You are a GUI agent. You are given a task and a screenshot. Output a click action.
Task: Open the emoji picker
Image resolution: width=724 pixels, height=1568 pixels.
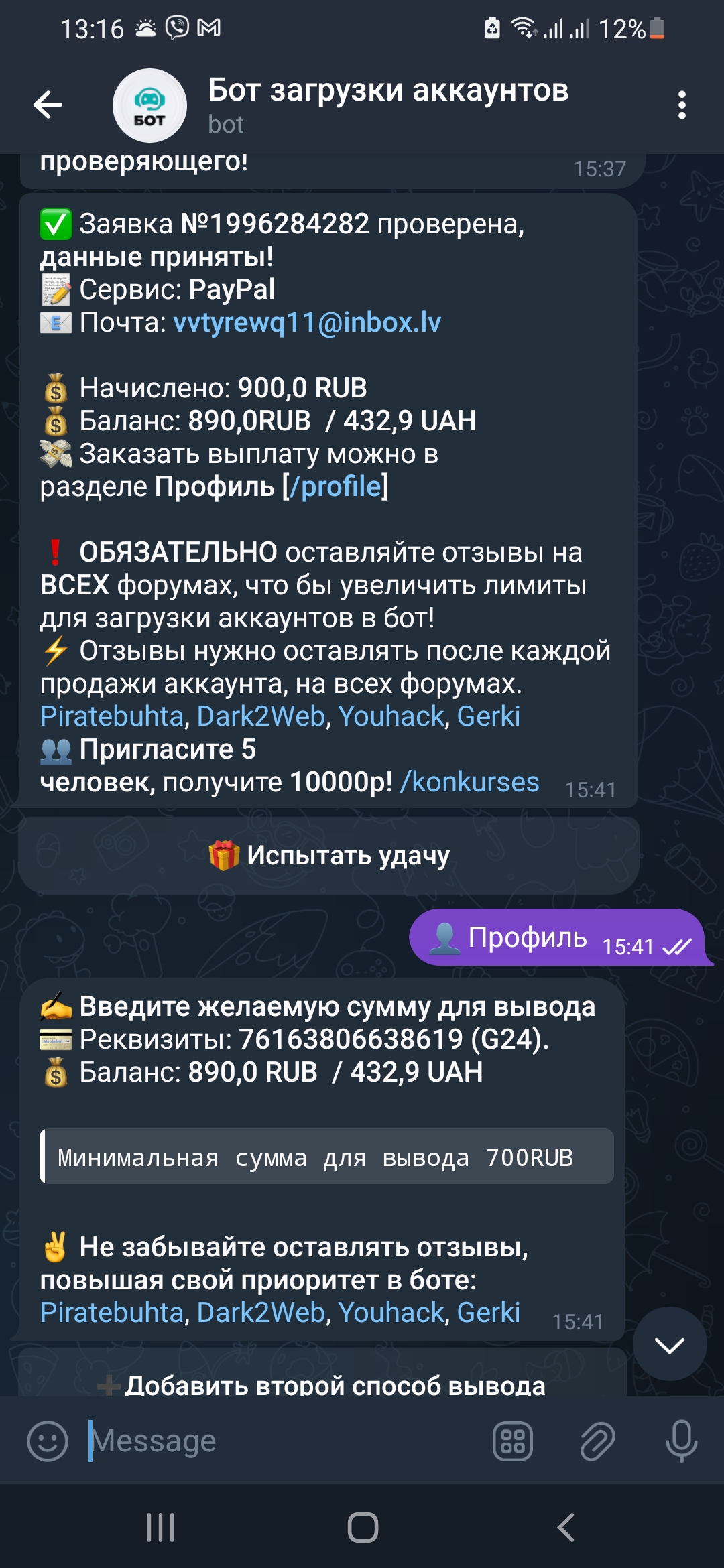coord(48,1441)
